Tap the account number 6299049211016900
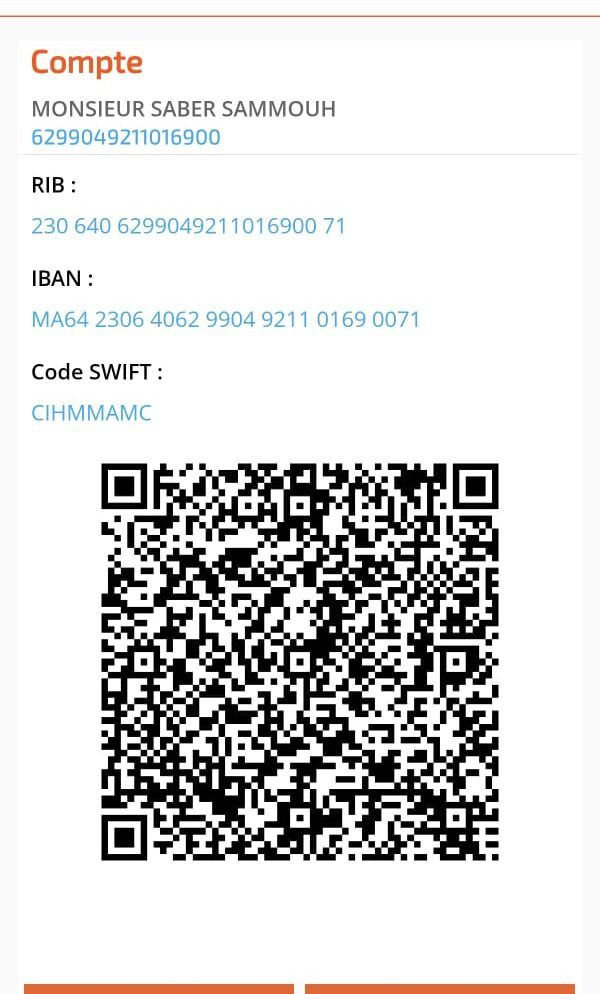The image size is (600, 994). (126, 137)
